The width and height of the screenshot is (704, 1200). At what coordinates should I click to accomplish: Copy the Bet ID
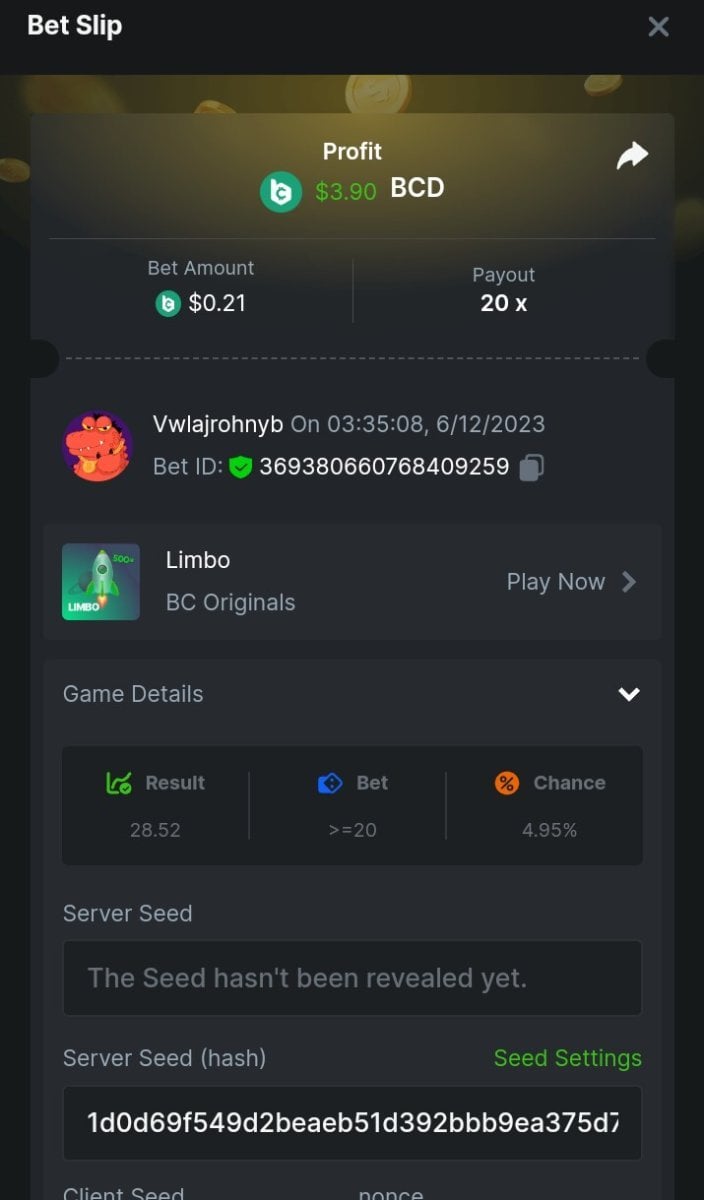click(x=533, y=467)
